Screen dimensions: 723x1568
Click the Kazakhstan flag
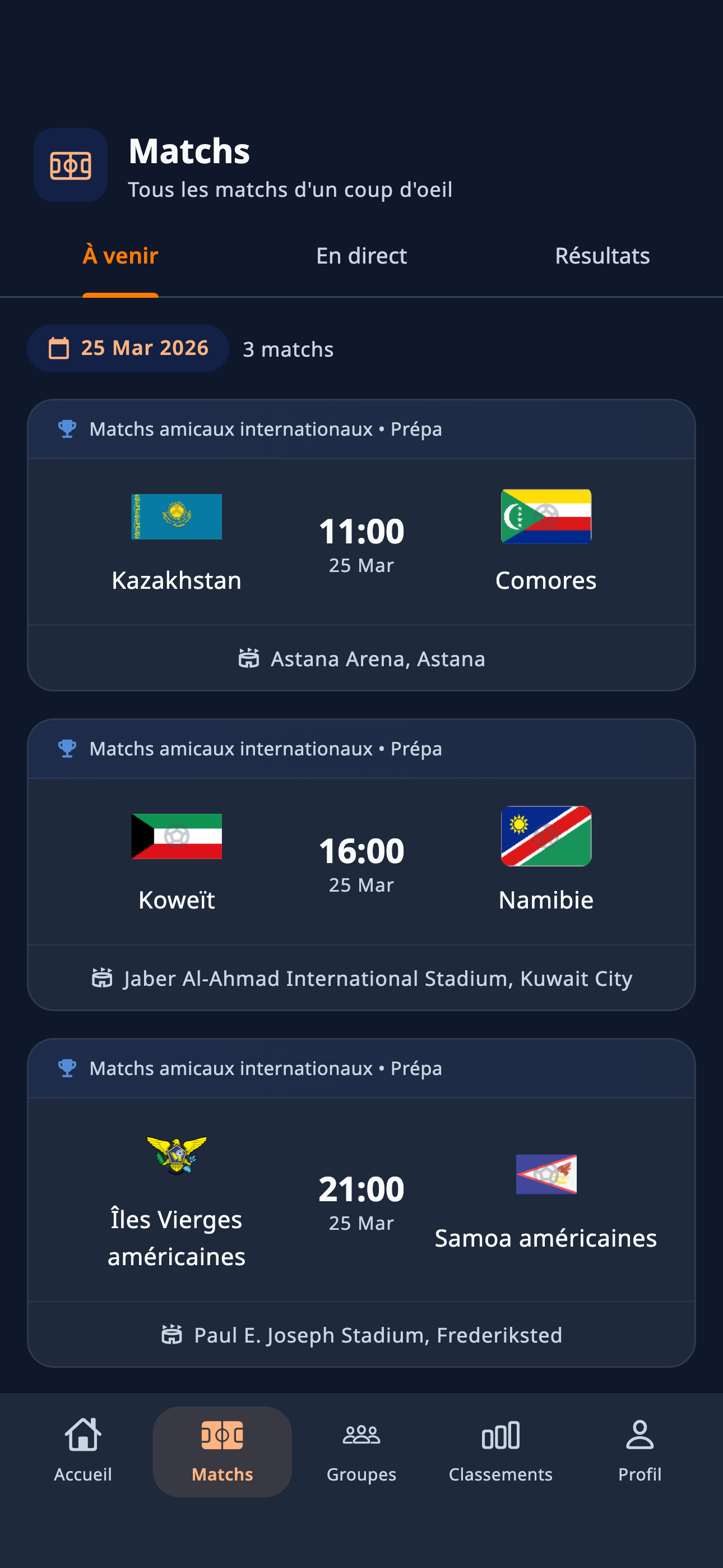[x=177, y=517]
